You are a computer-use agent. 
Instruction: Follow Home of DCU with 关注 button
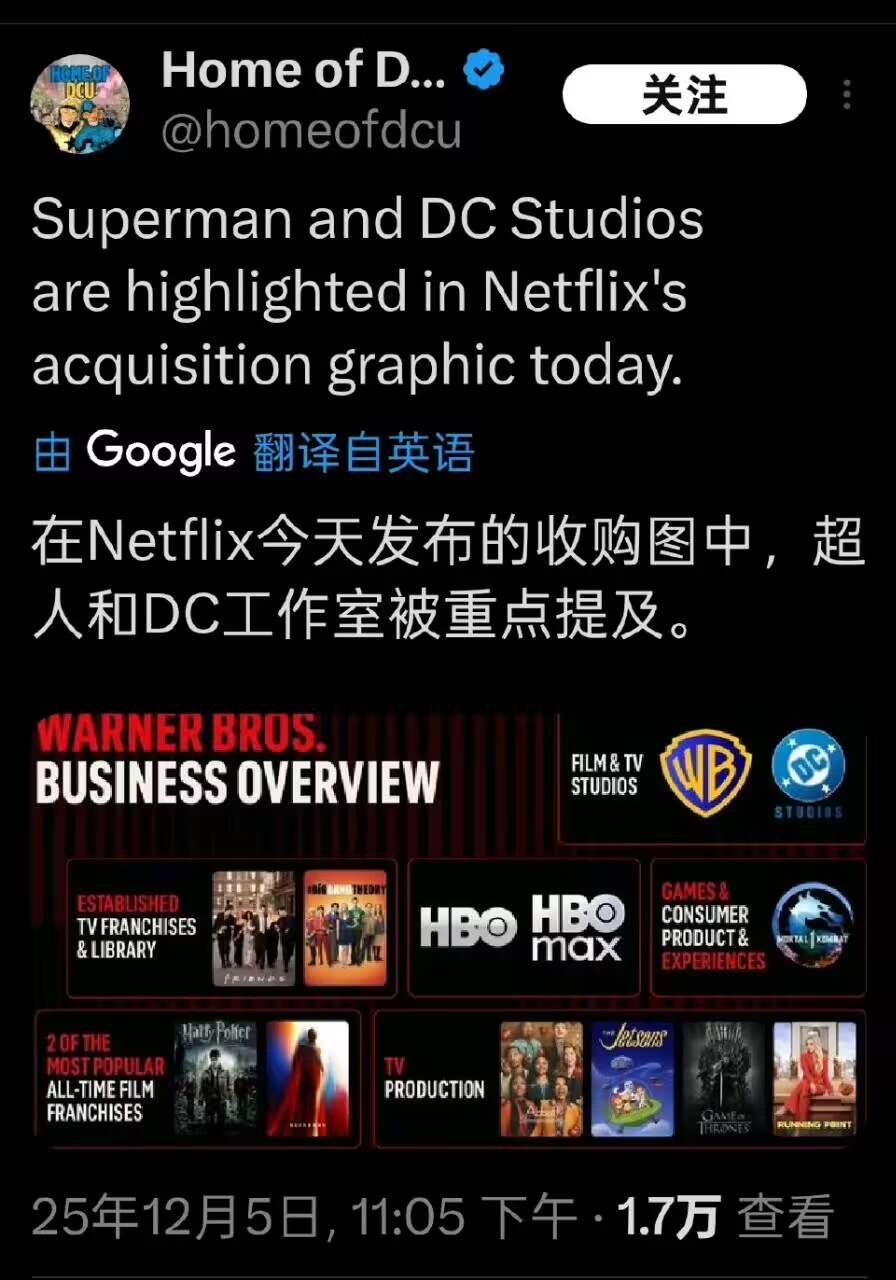684,95
